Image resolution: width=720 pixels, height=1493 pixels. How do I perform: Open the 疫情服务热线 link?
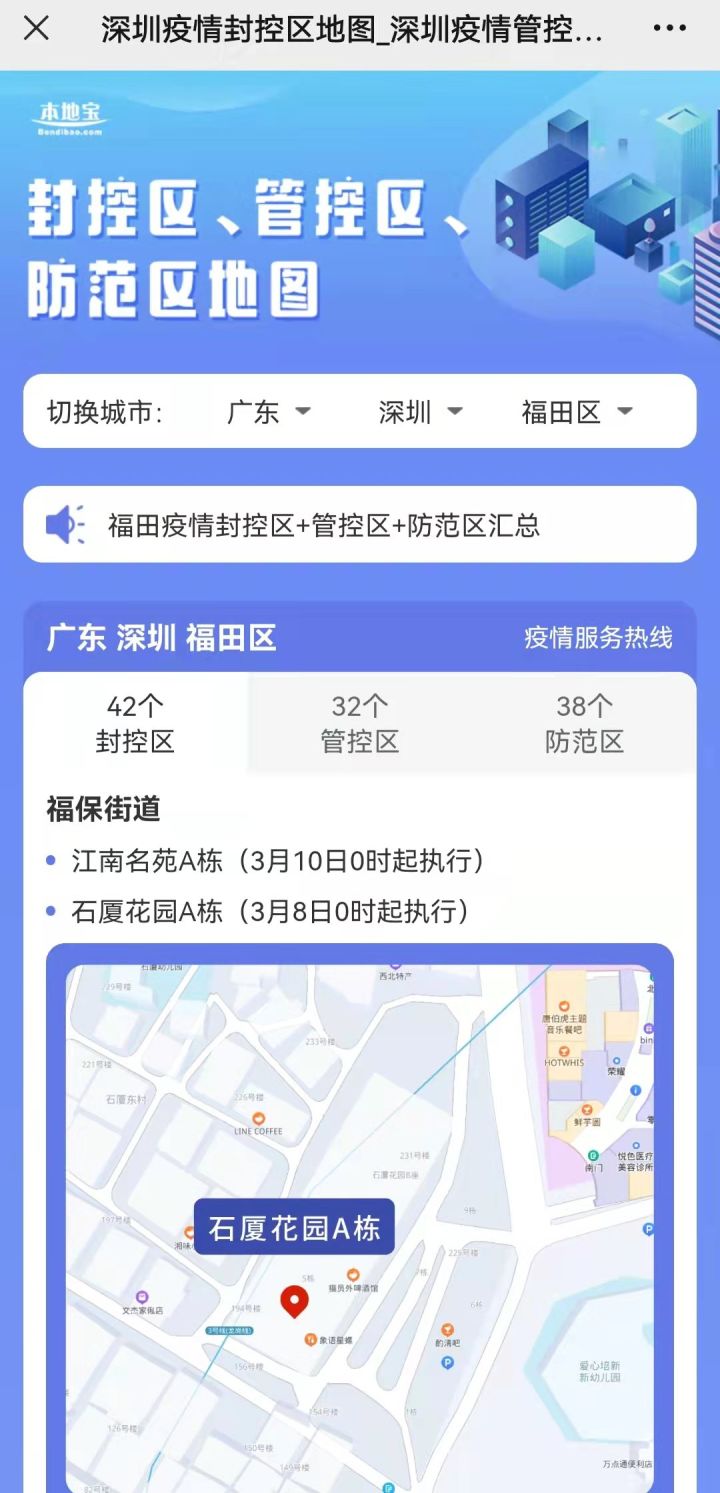[598, 638]
